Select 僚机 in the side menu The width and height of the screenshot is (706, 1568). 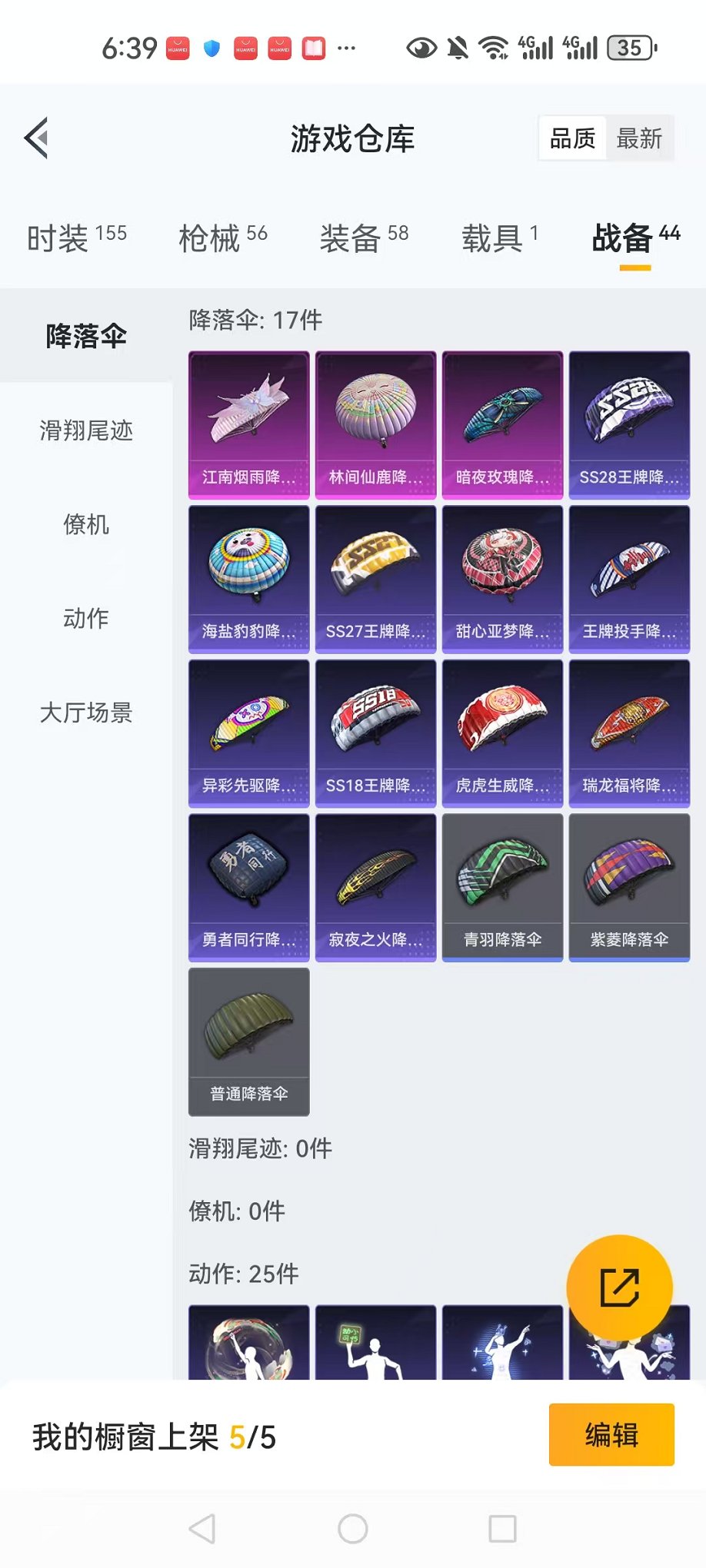86,525
